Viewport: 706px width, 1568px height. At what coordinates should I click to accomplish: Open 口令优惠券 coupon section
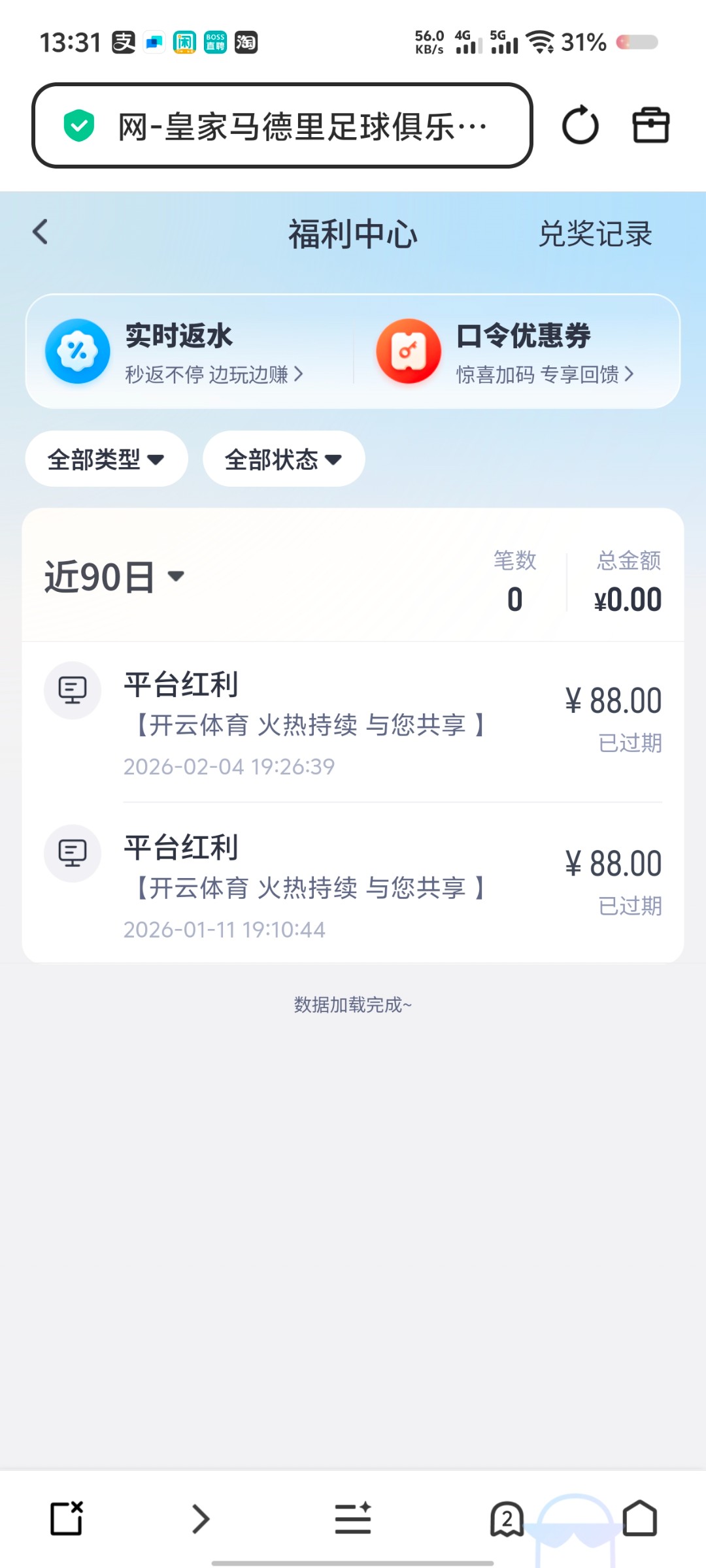pyautogui.click(x=510, y=351)
